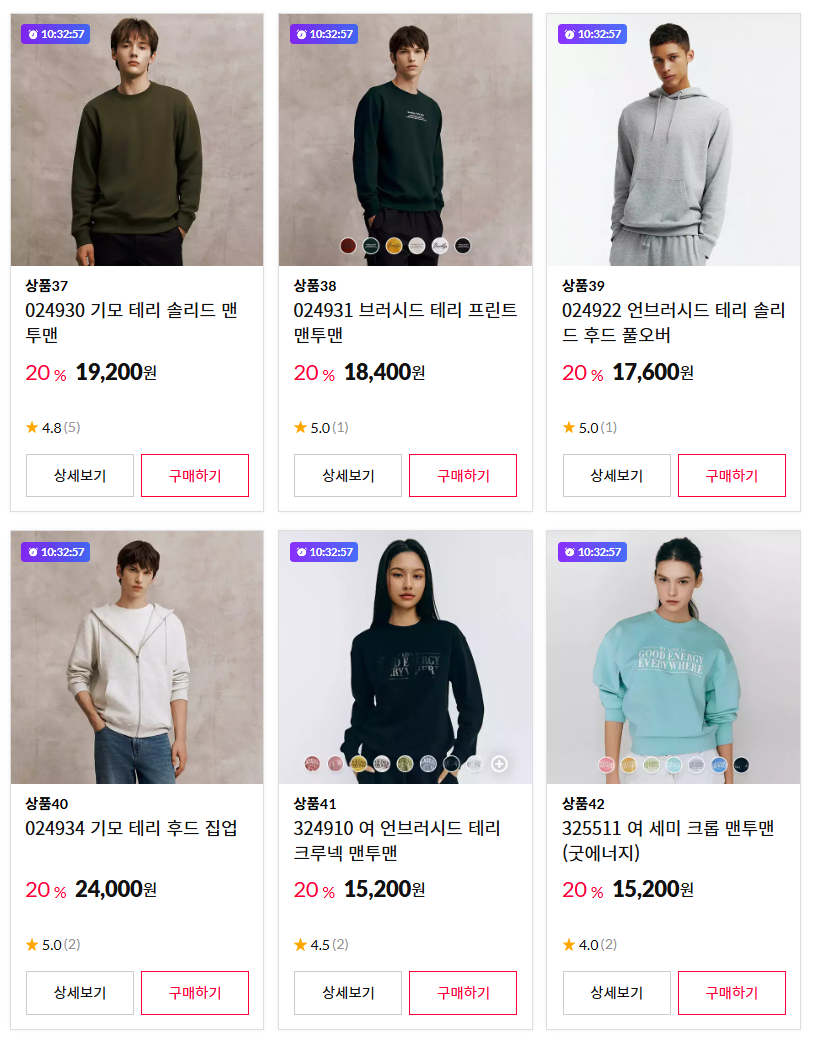Open 상세보기 for 024922 후드 풀오버
Image resolution: width=818 pixels, height=1041 pixels.
pyautogui.click(x=616, y=475)
